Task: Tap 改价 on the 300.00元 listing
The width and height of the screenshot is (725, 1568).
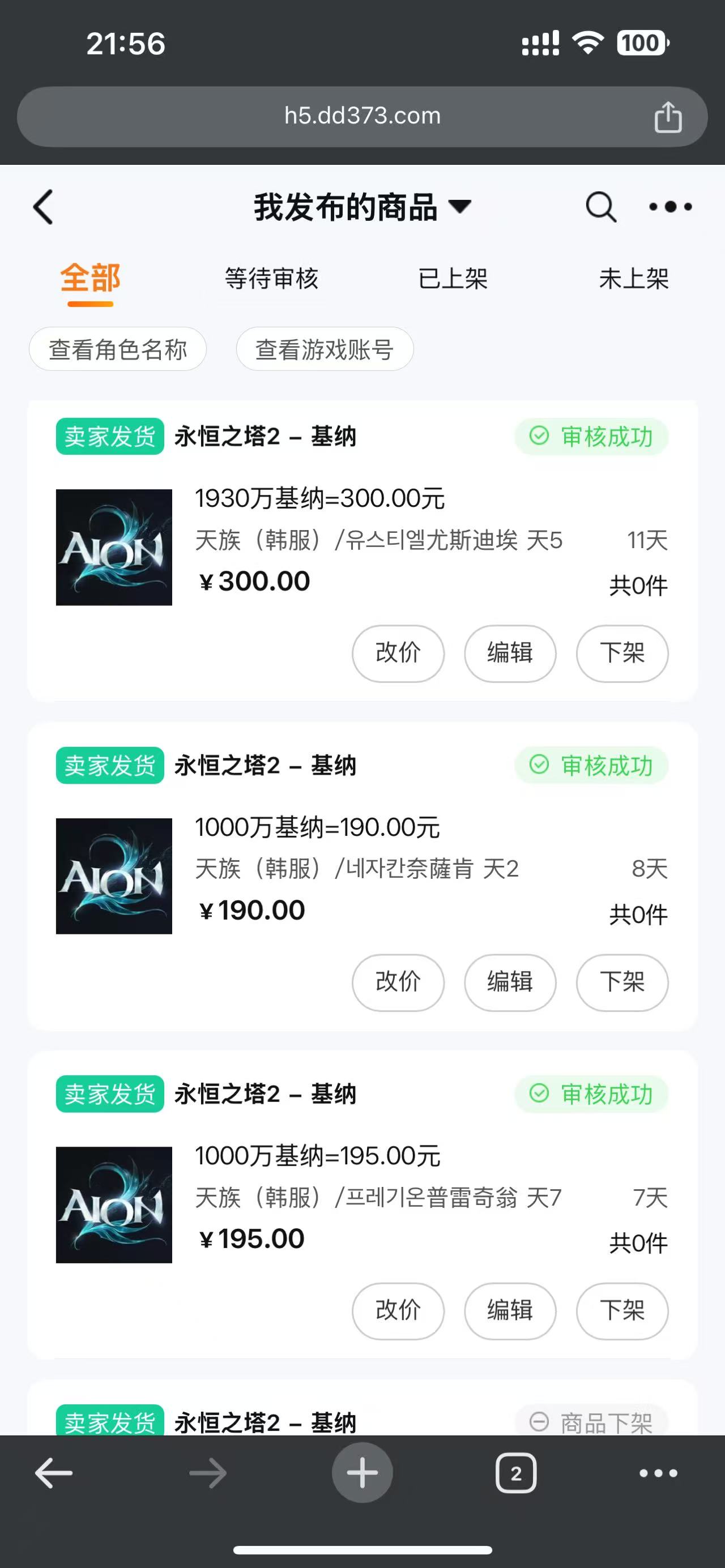Action: (x=398, y=653)
